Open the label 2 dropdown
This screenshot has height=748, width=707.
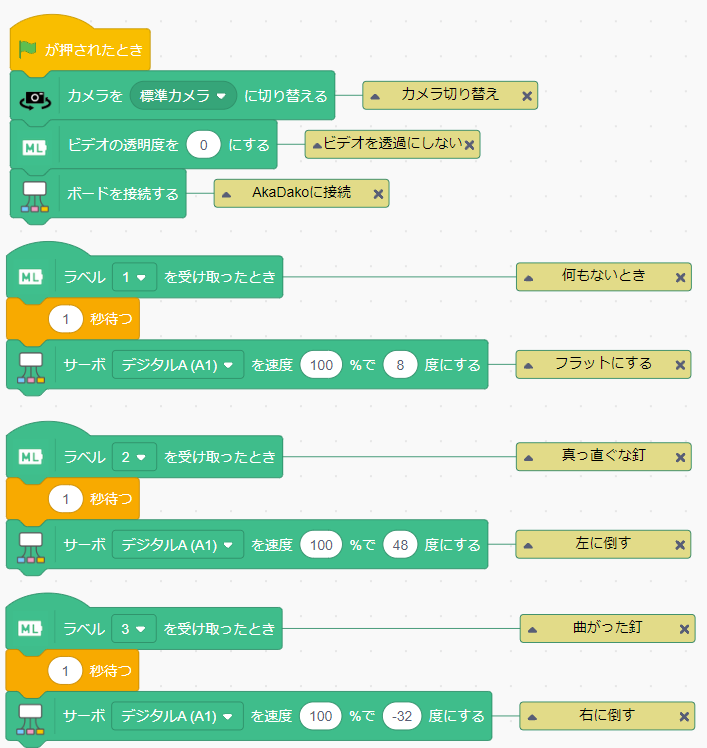point(135,458)
